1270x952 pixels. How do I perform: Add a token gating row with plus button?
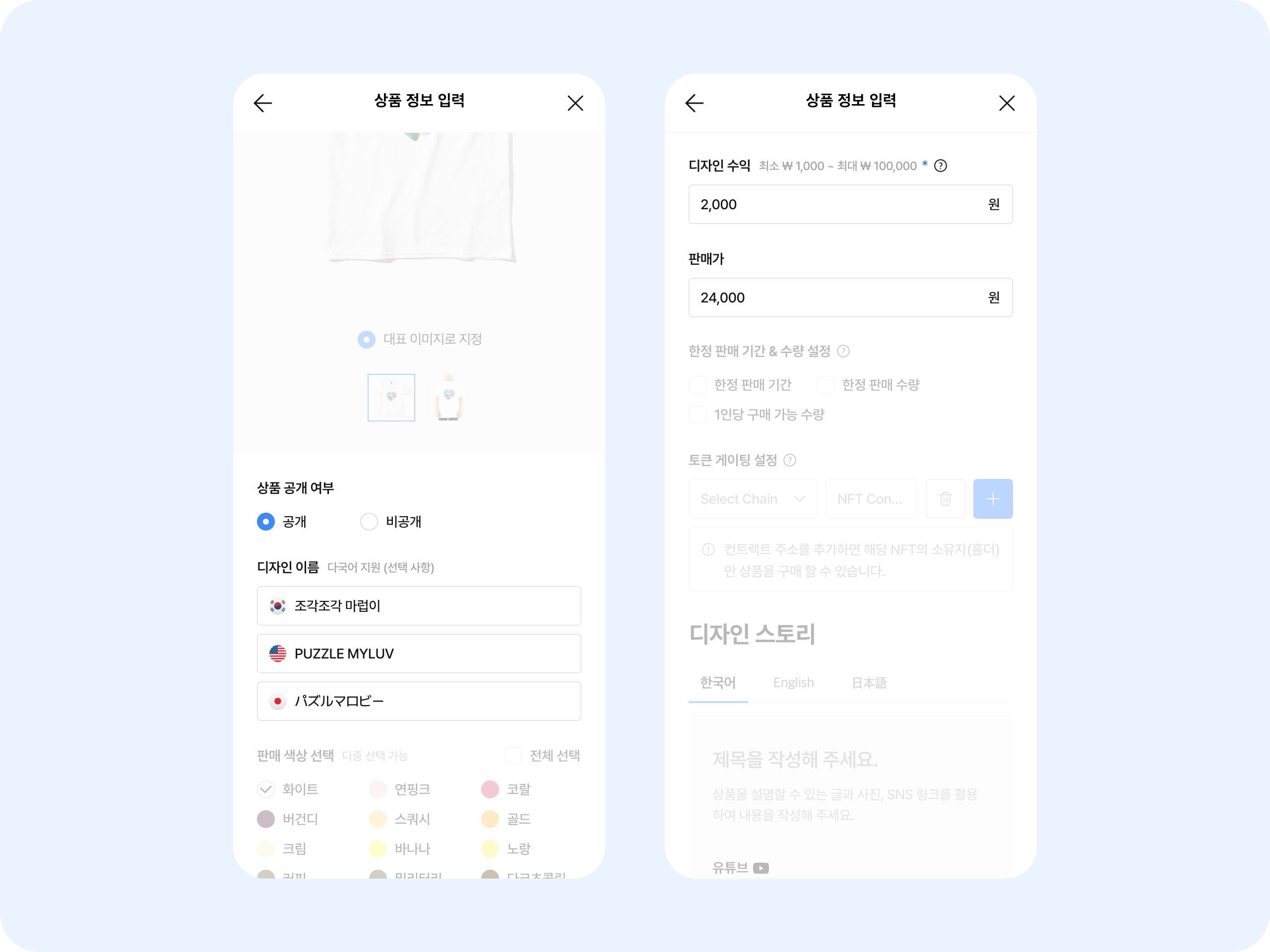[x=993, y=499]
